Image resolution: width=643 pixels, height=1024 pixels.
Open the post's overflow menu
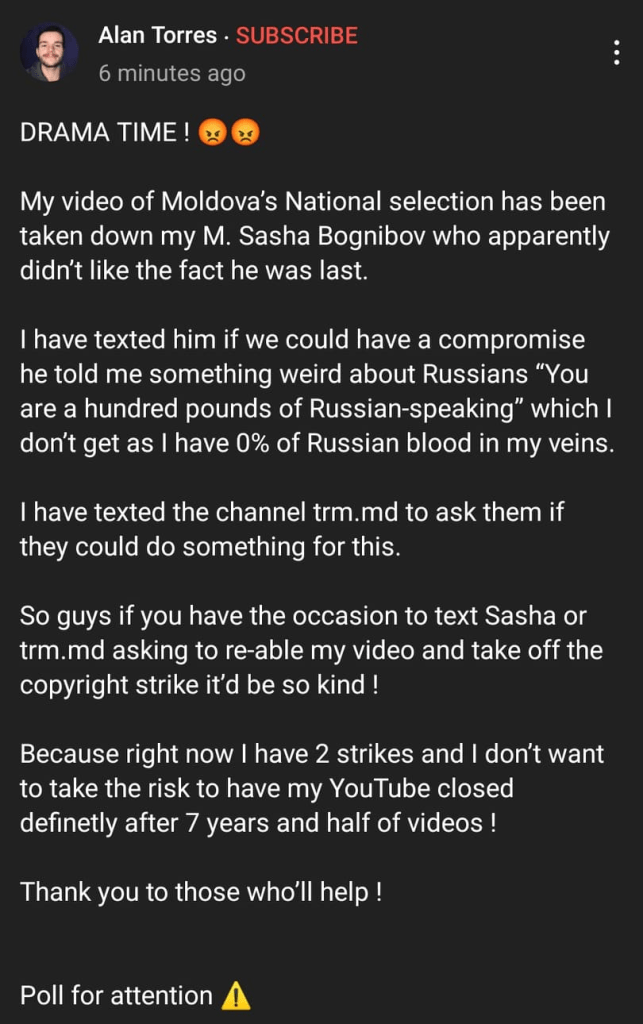coord(616,53)
